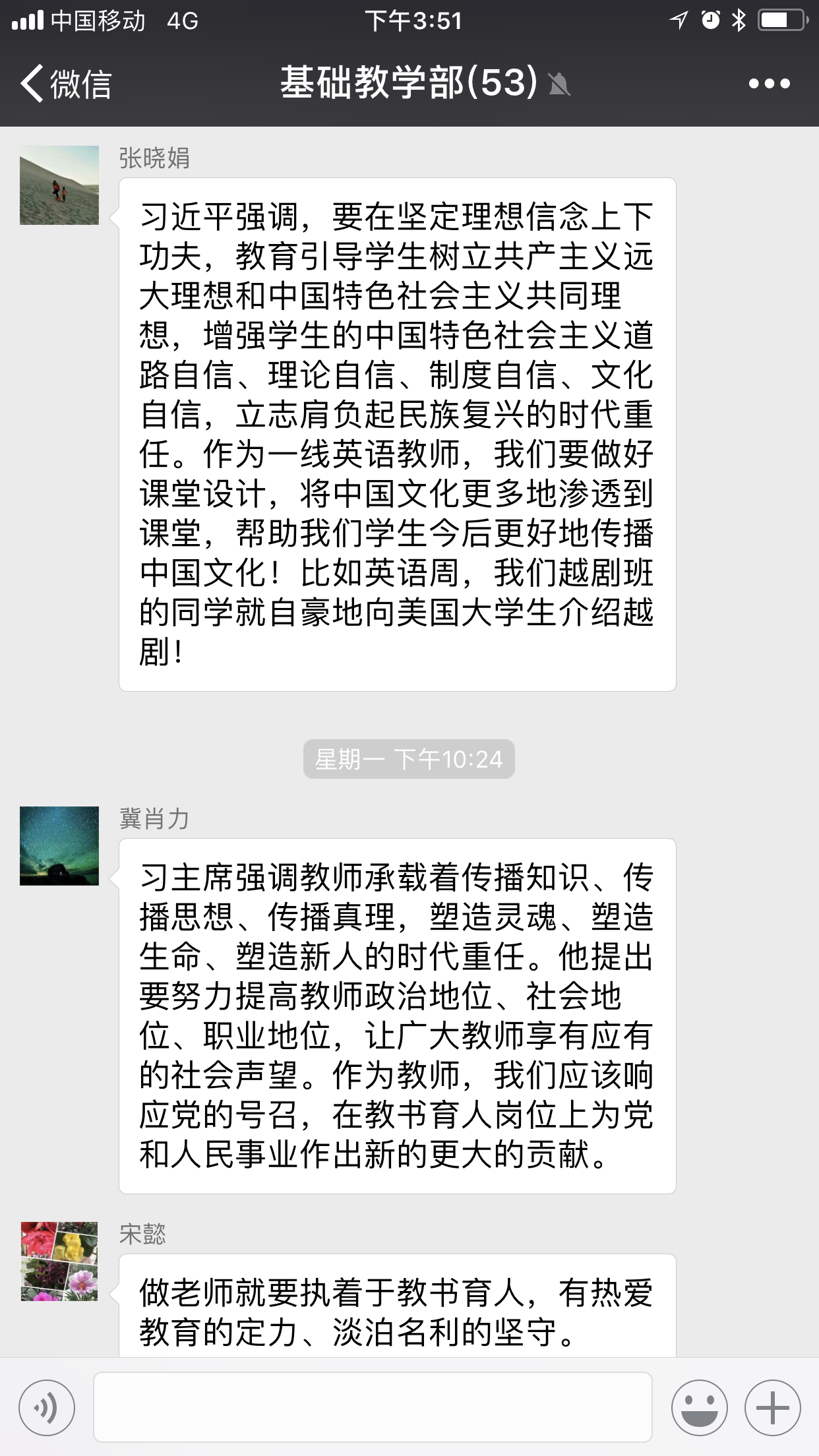Screen dimensions: 819x1456
Task: View 冀肖力's profile avatar
Action: click(59, 845)
